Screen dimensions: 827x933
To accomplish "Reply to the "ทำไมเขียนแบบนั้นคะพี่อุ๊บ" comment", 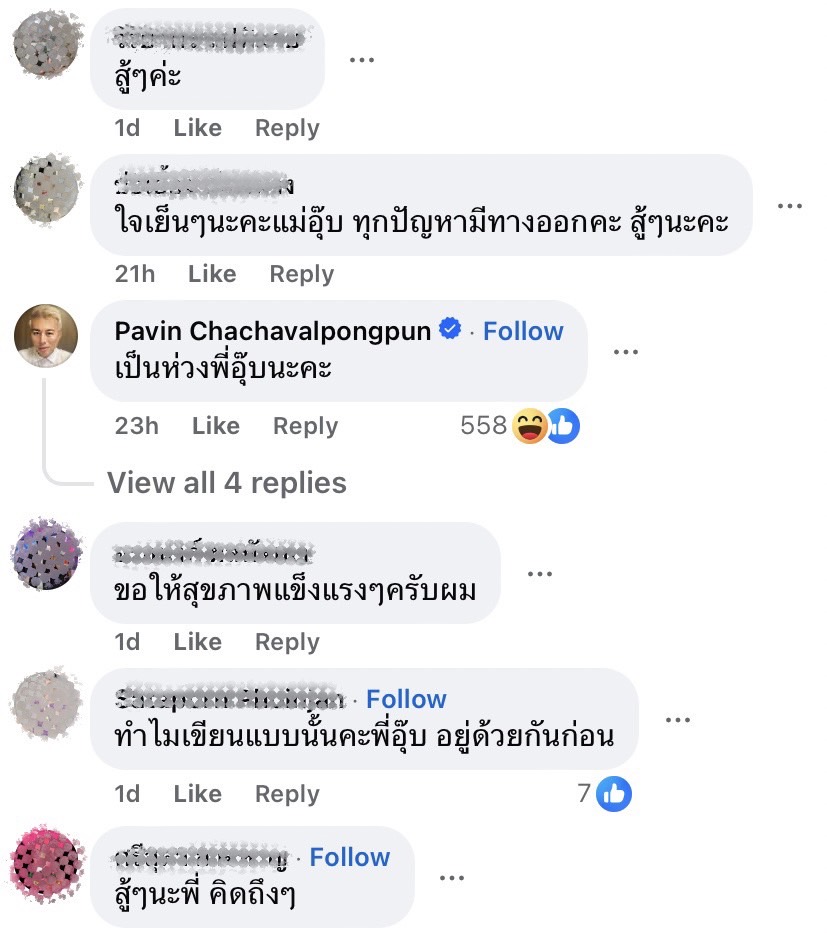I will 287,794.
